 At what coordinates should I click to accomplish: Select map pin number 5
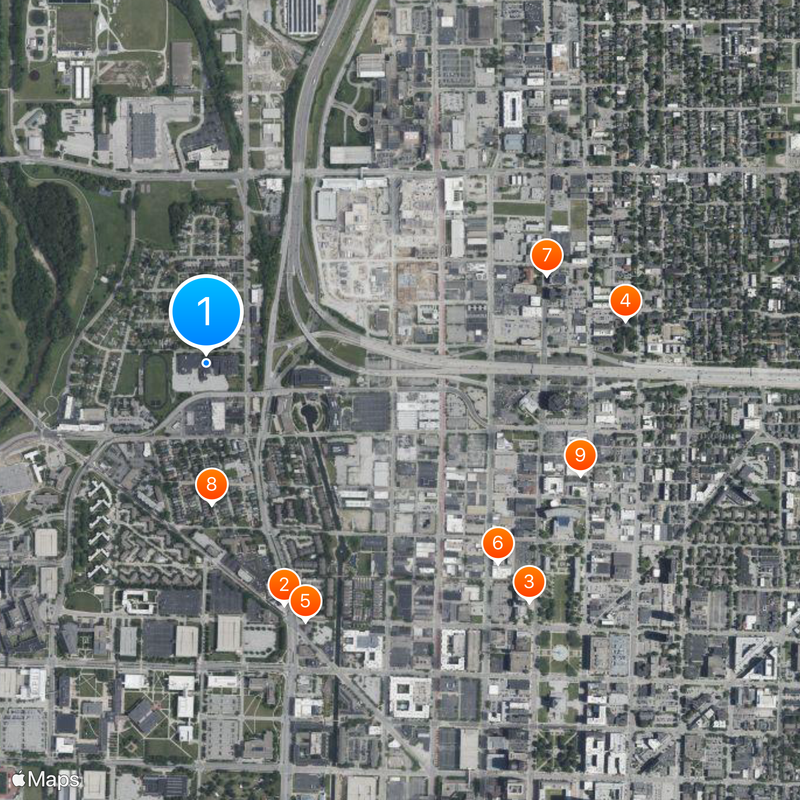306,601
